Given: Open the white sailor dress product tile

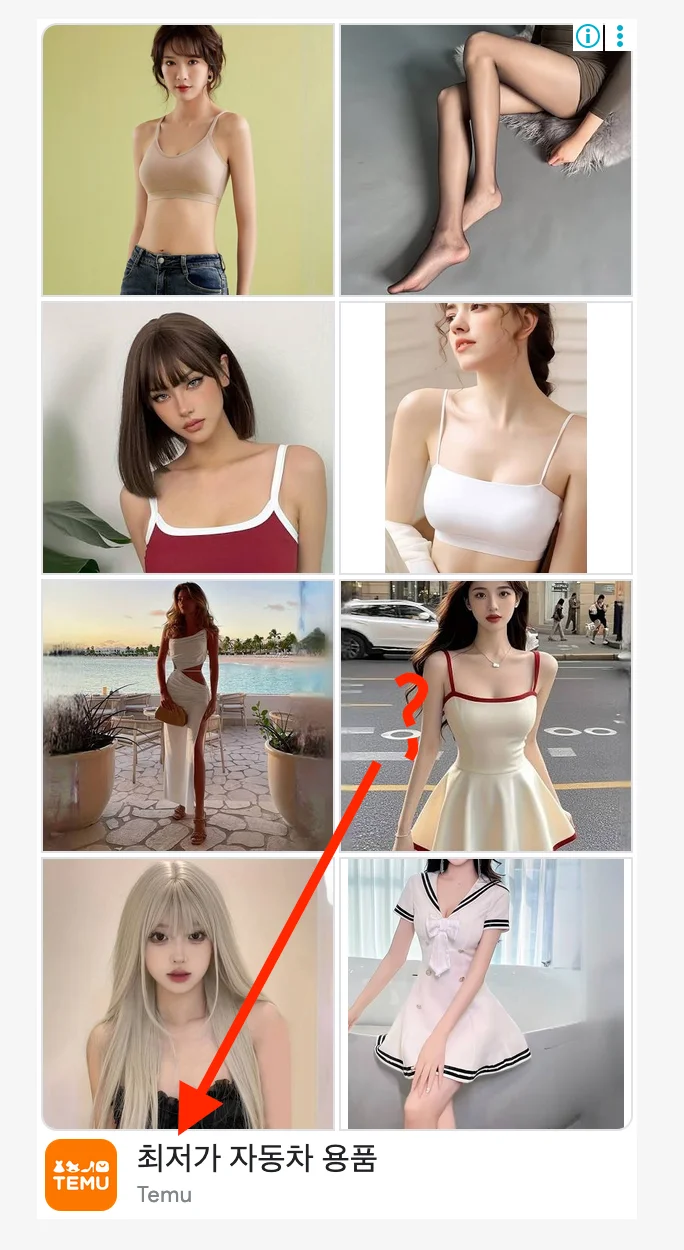Looking at the screenshot, I should (486, 993).
